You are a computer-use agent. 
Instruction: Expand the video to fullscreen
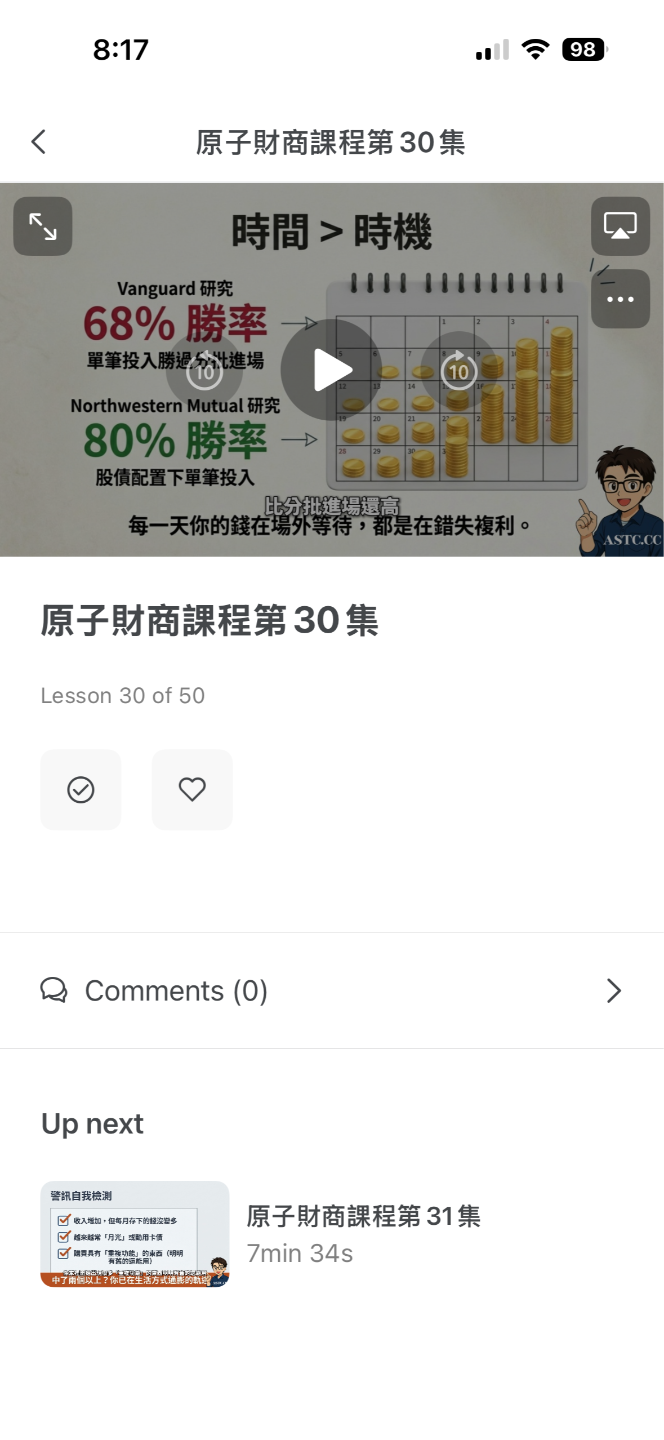43,226
